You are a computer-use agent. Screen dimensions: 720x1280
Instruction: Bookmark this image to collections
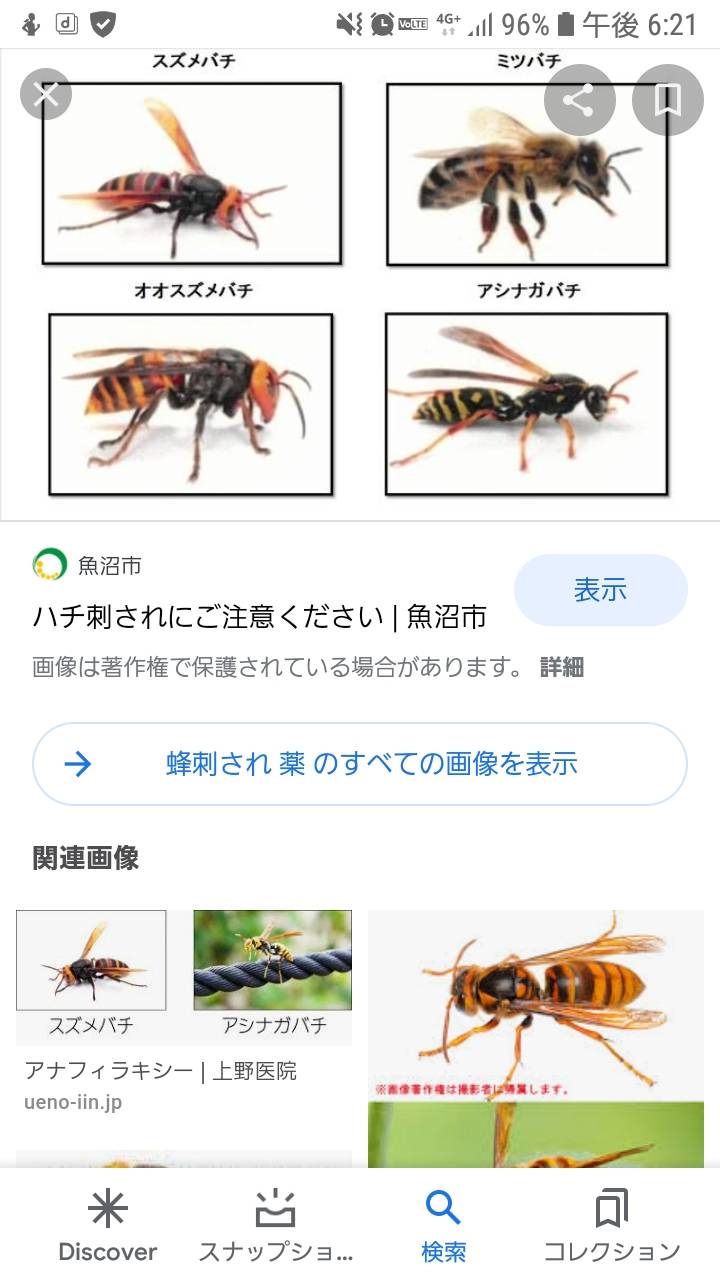668,100
